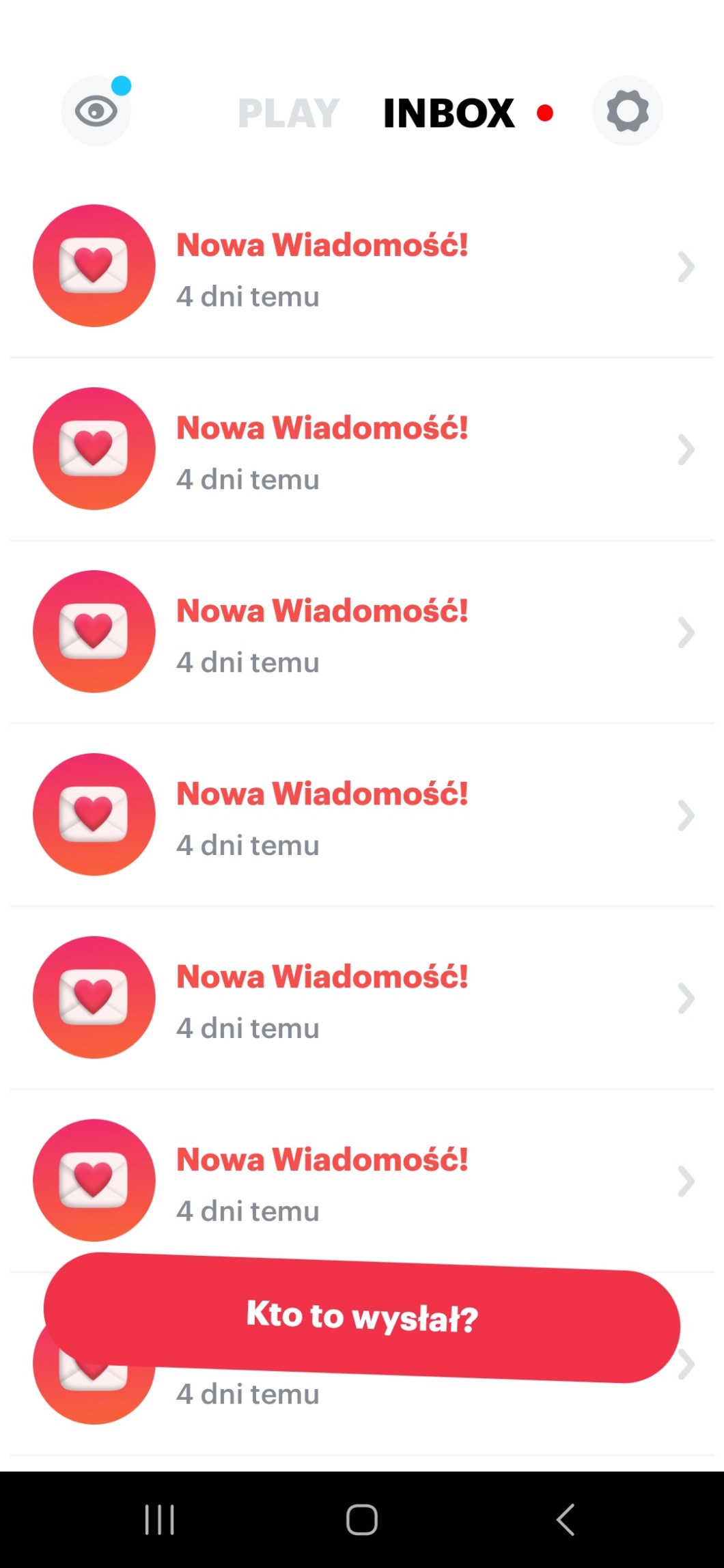Open recent apps from the navigation bar
The width and height of the screenshot is (724, 1568).
pyautogui.click(x=160, y=1520)
